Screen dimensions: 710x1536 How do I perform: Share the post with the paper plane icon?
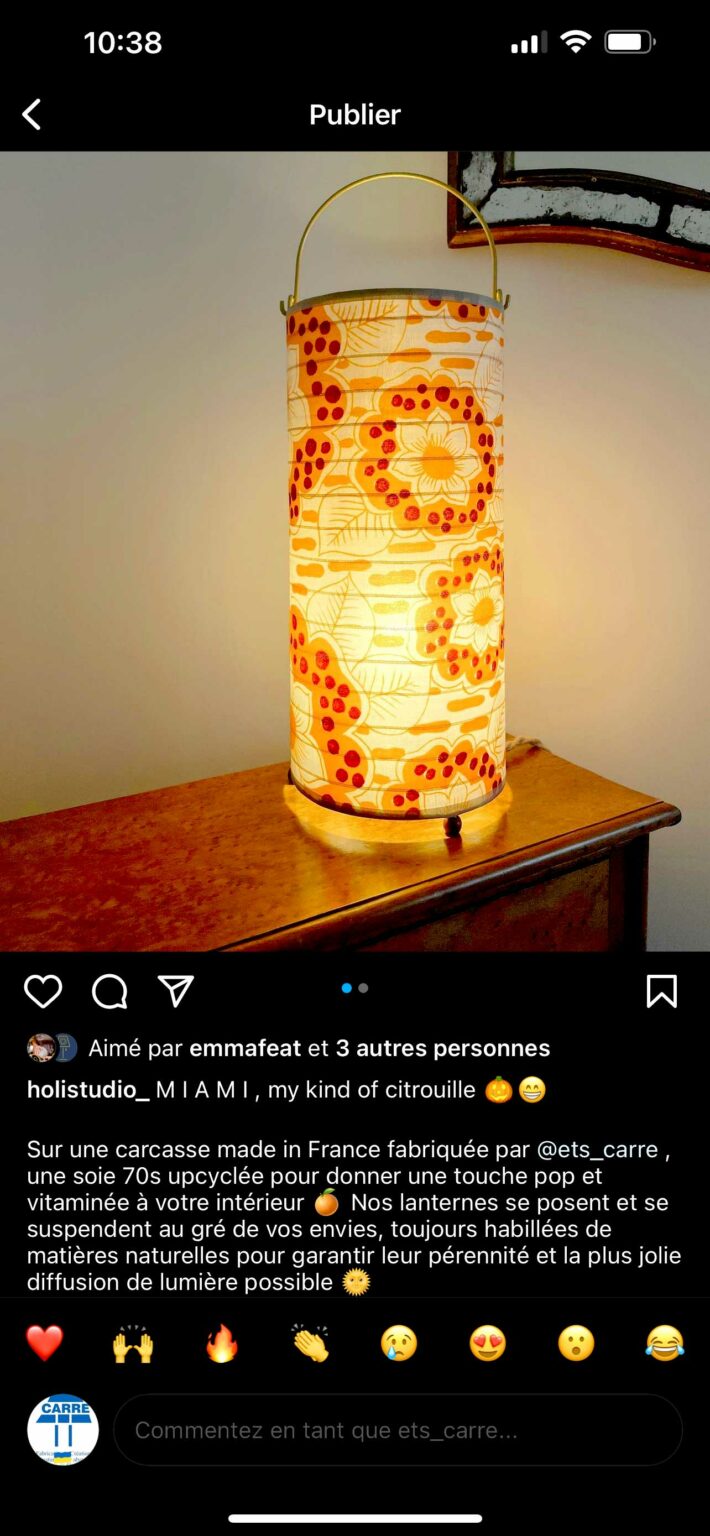(x=176, y=990)
